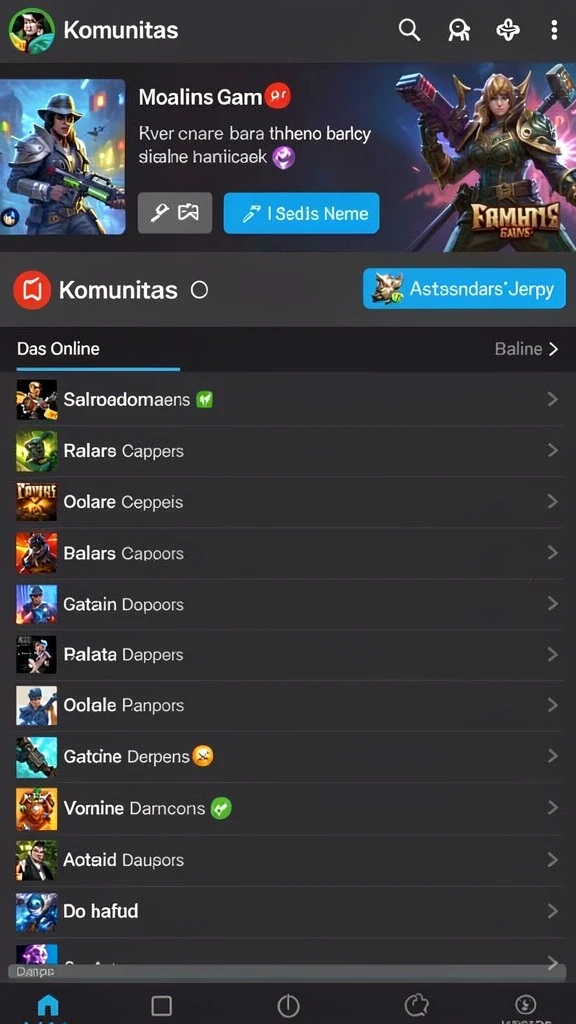Screen dimensions: 576x1024
Task: Open the Oolale Panpors row
Action: click(x=288, y=705)
